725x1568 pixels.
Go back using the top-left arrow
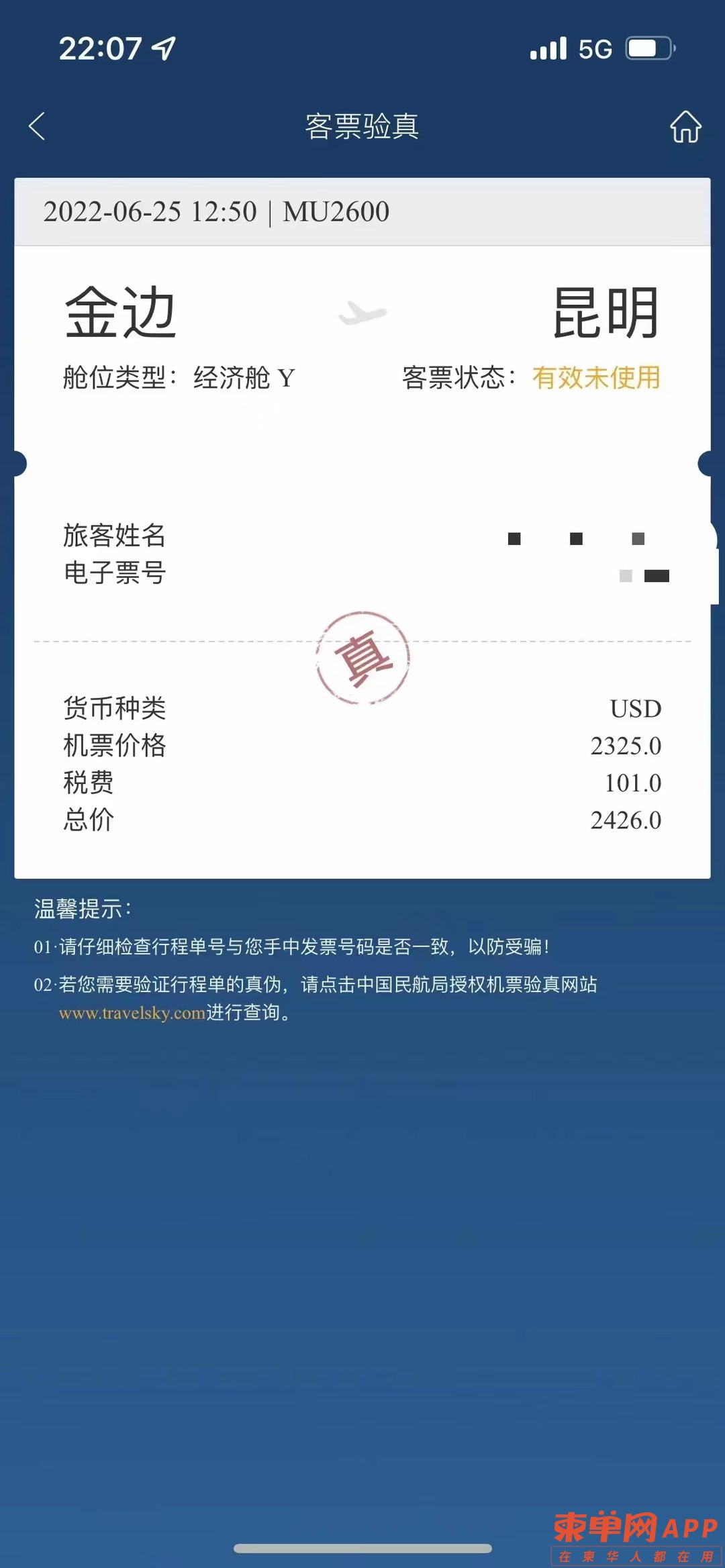(38, 126)
